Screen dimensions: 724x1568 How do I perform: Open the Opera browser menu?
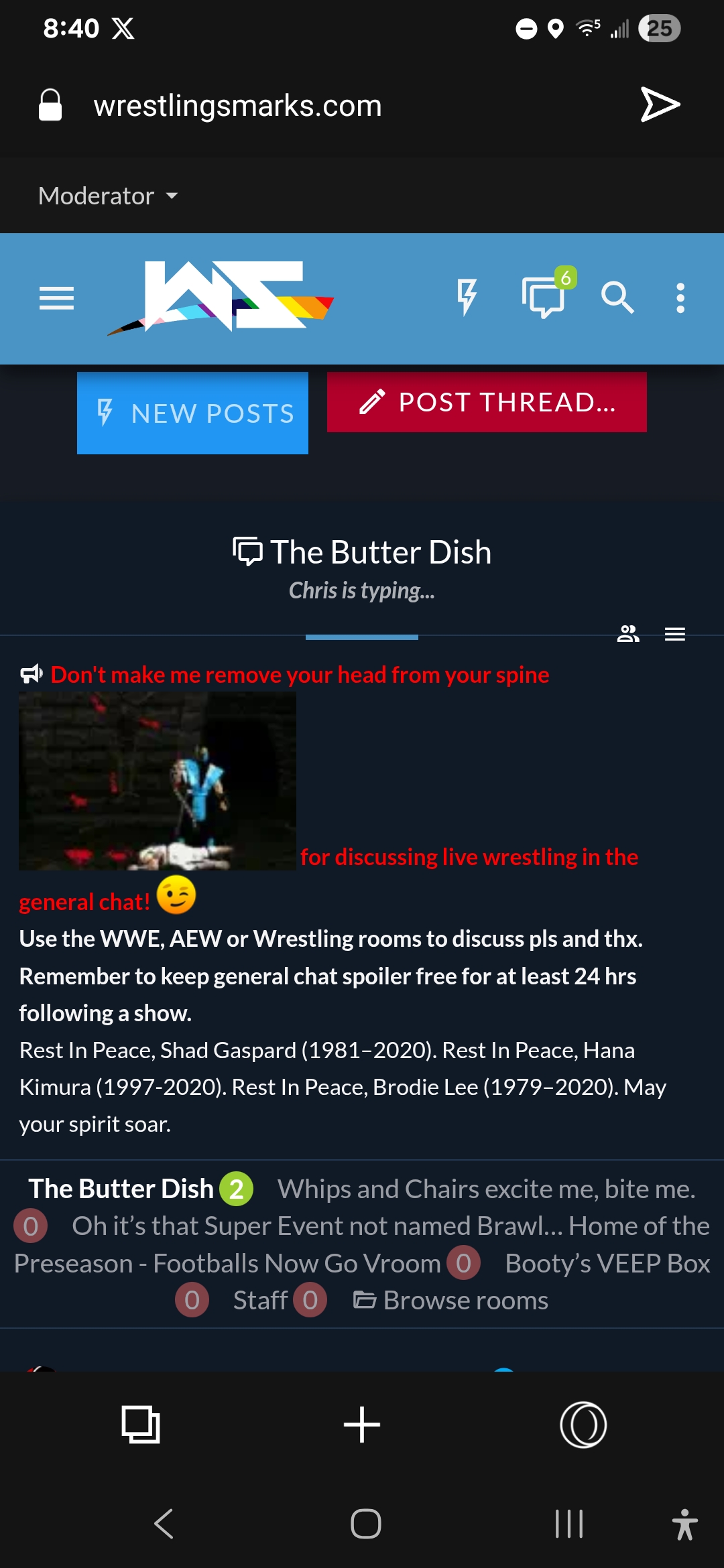tap(583, 1425)
